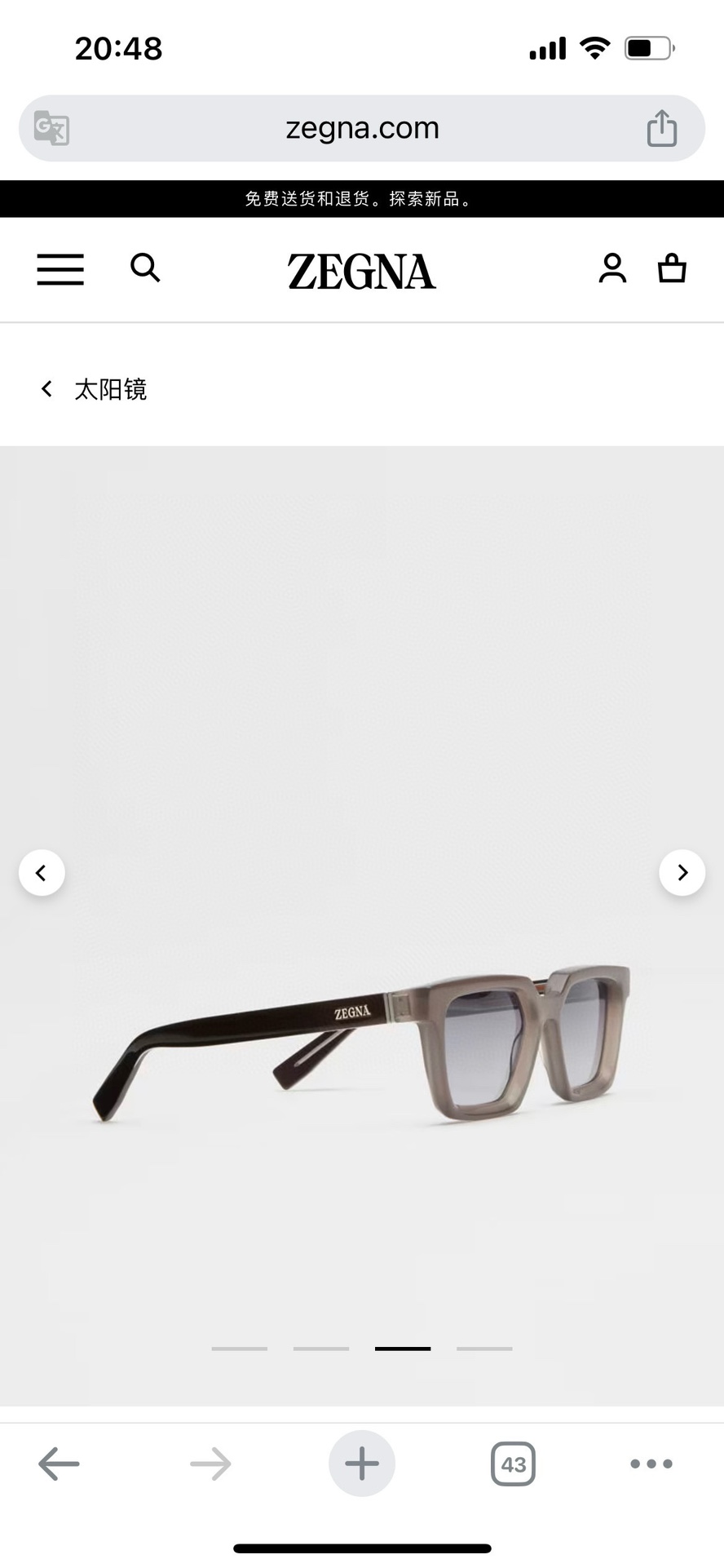Open a new browser tab
Viewport: 724px width, 1568px height.
362,1464
